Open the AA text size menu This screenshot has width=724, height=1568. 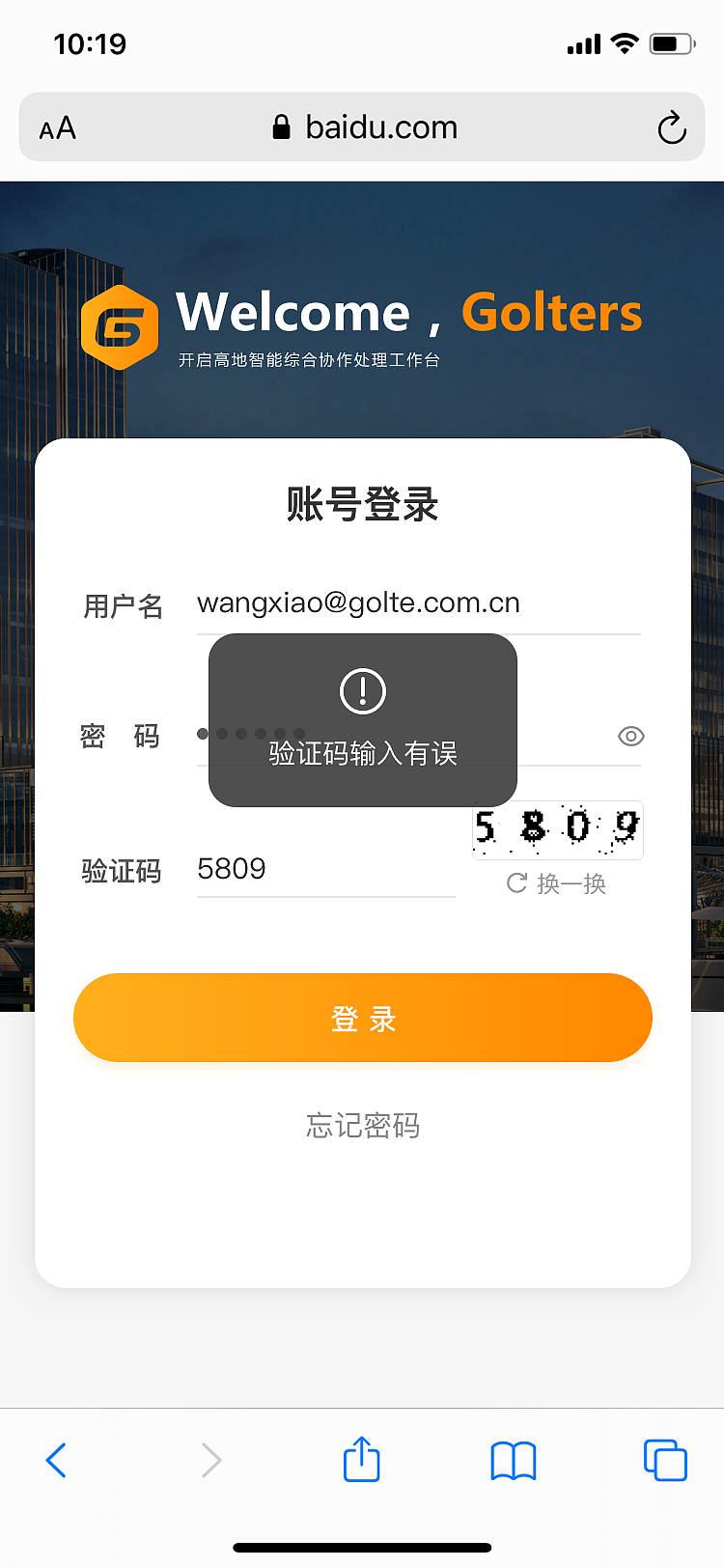(58, 128)
